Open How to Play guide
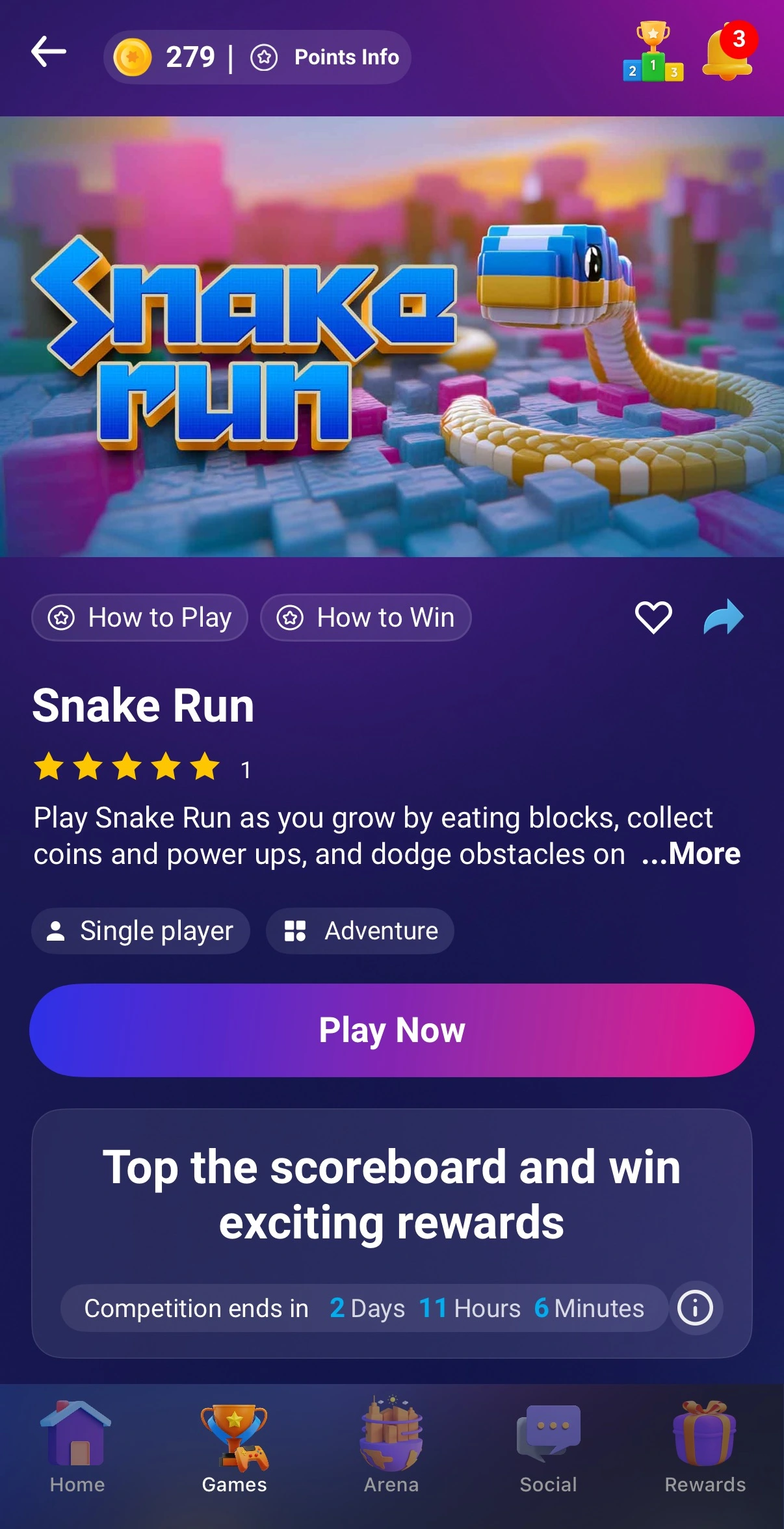 point(140,618)
